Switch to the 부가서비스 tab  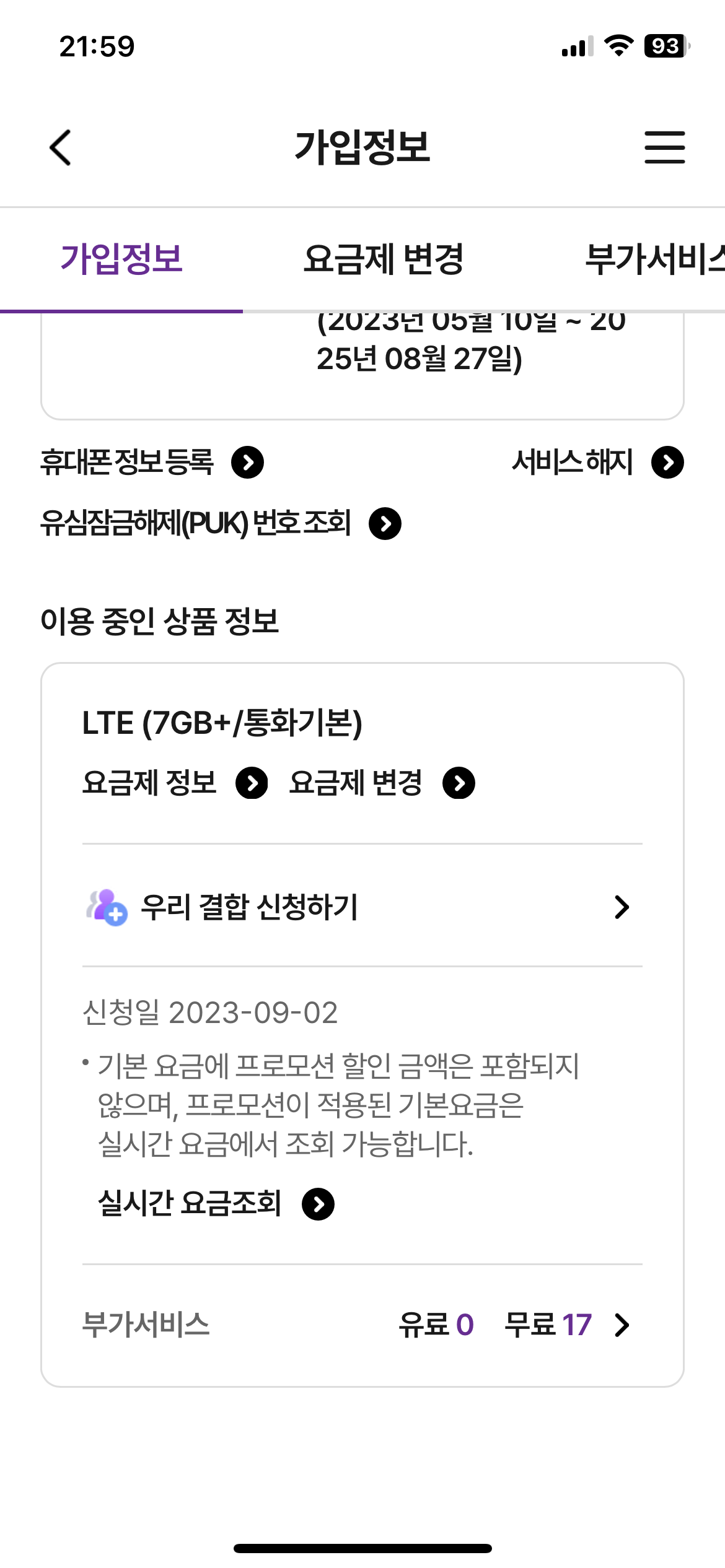coord(655,259)
